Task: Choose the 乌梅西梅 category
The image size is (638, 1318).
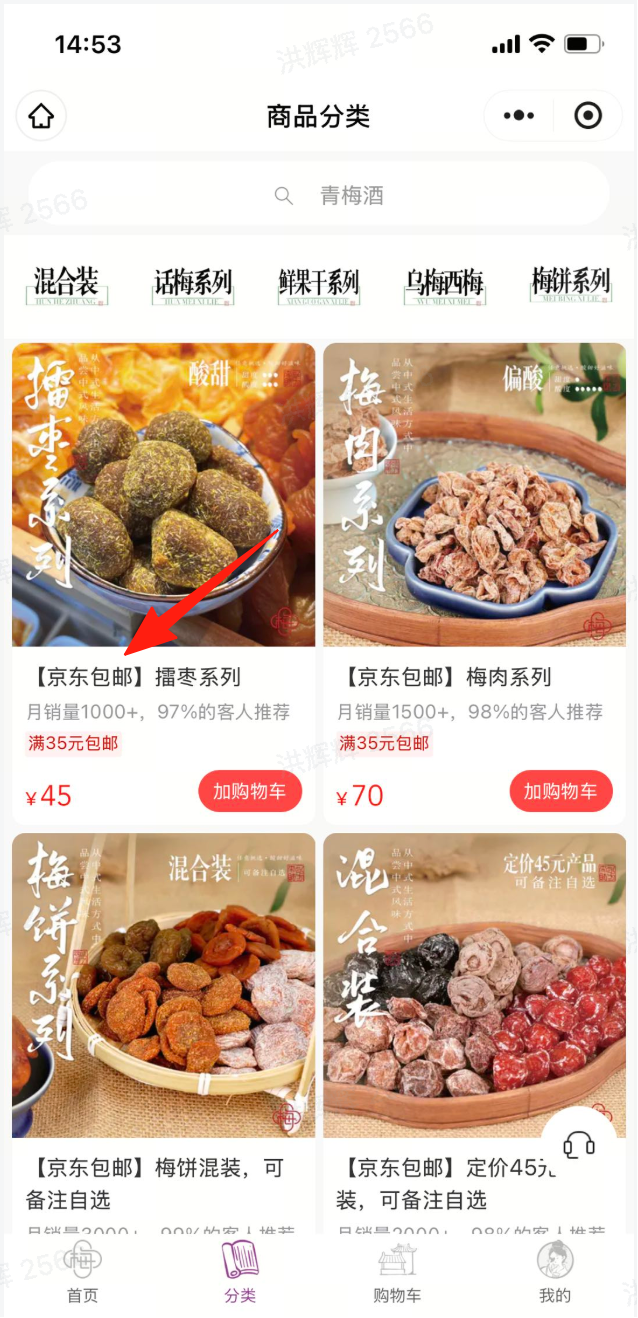Action: pos(445,284)
